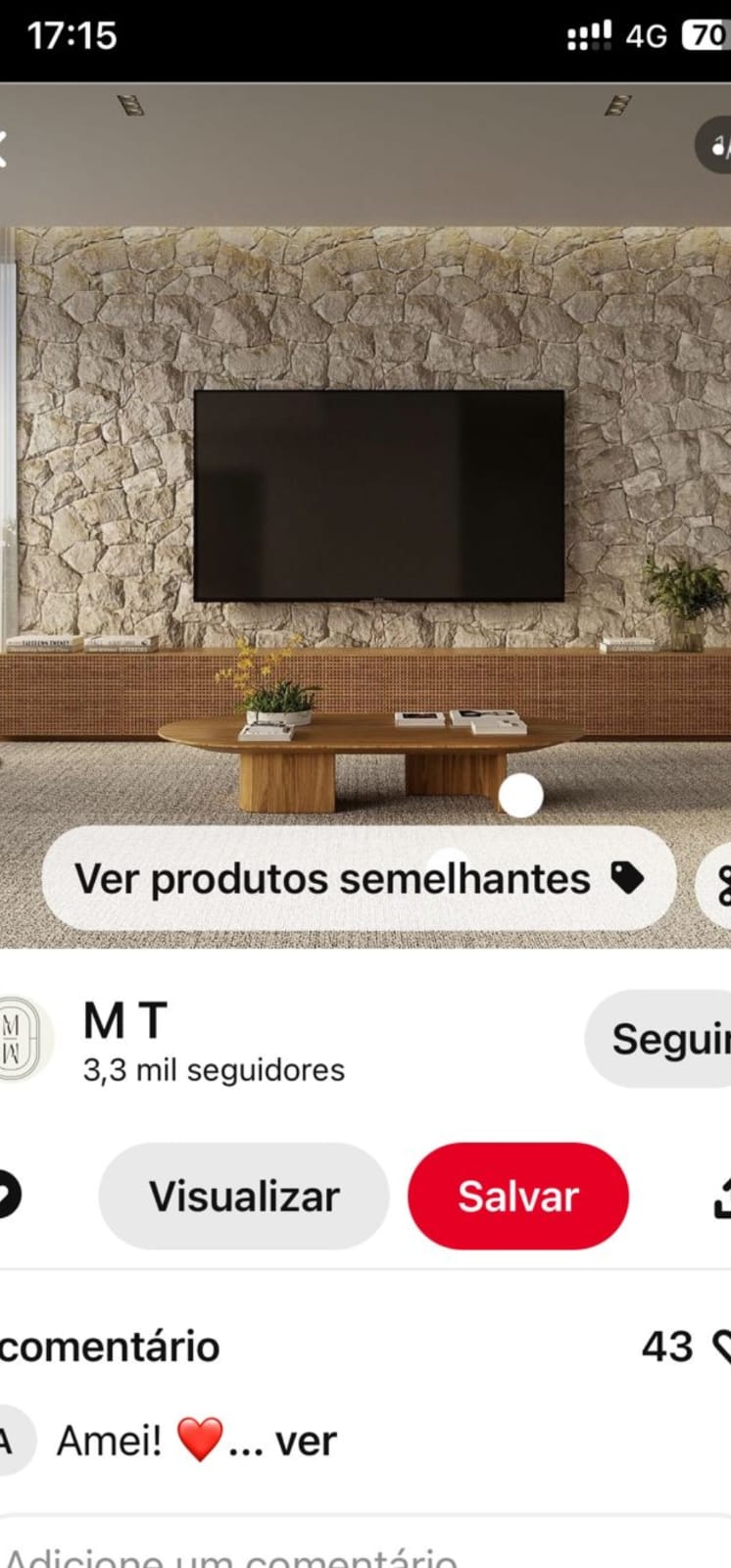731x1568 pixels.
Task: Tap the Visualizar button
Action: (244, 1196)
